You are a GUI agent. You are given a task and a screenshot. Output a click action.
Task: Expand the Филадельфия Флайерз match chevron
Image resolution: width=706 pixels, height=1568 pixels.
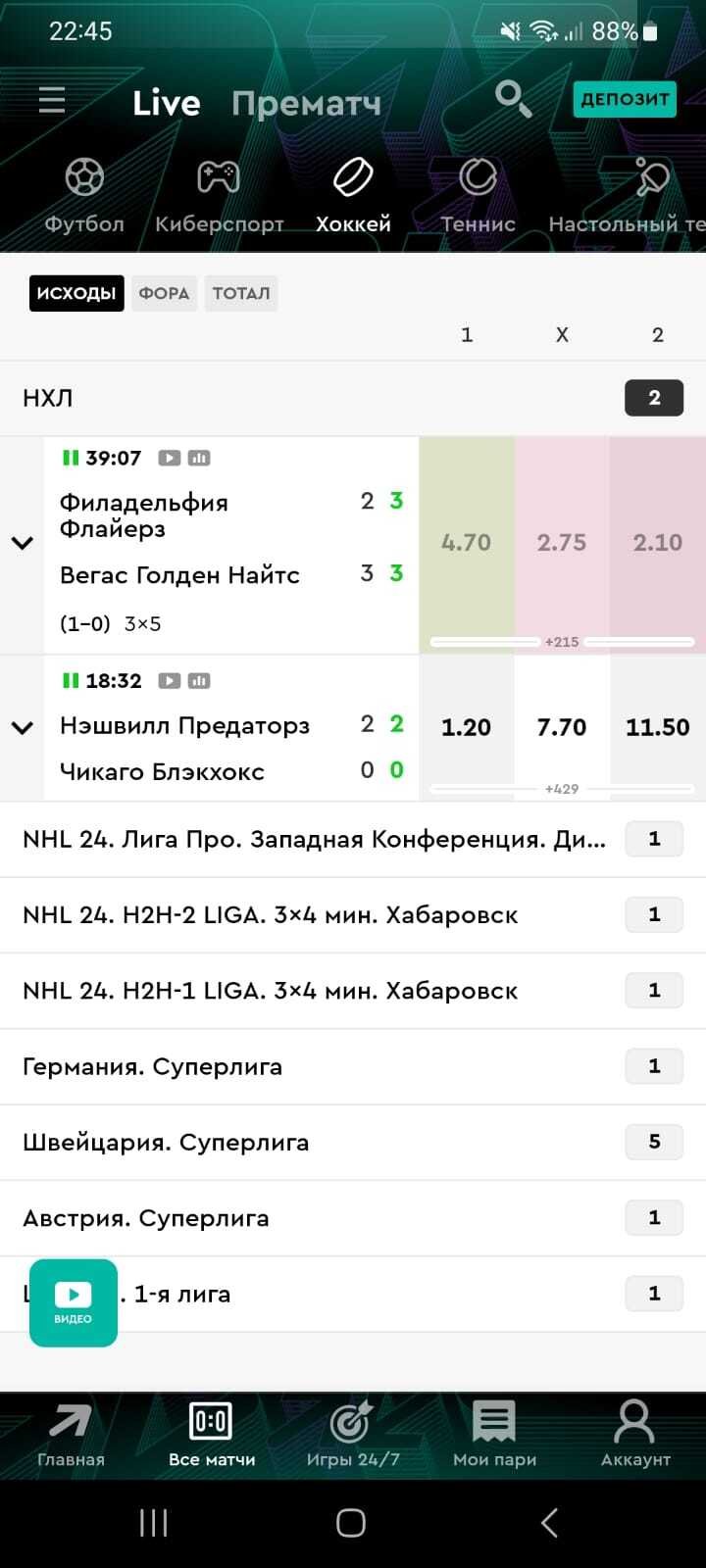(22, 543)
